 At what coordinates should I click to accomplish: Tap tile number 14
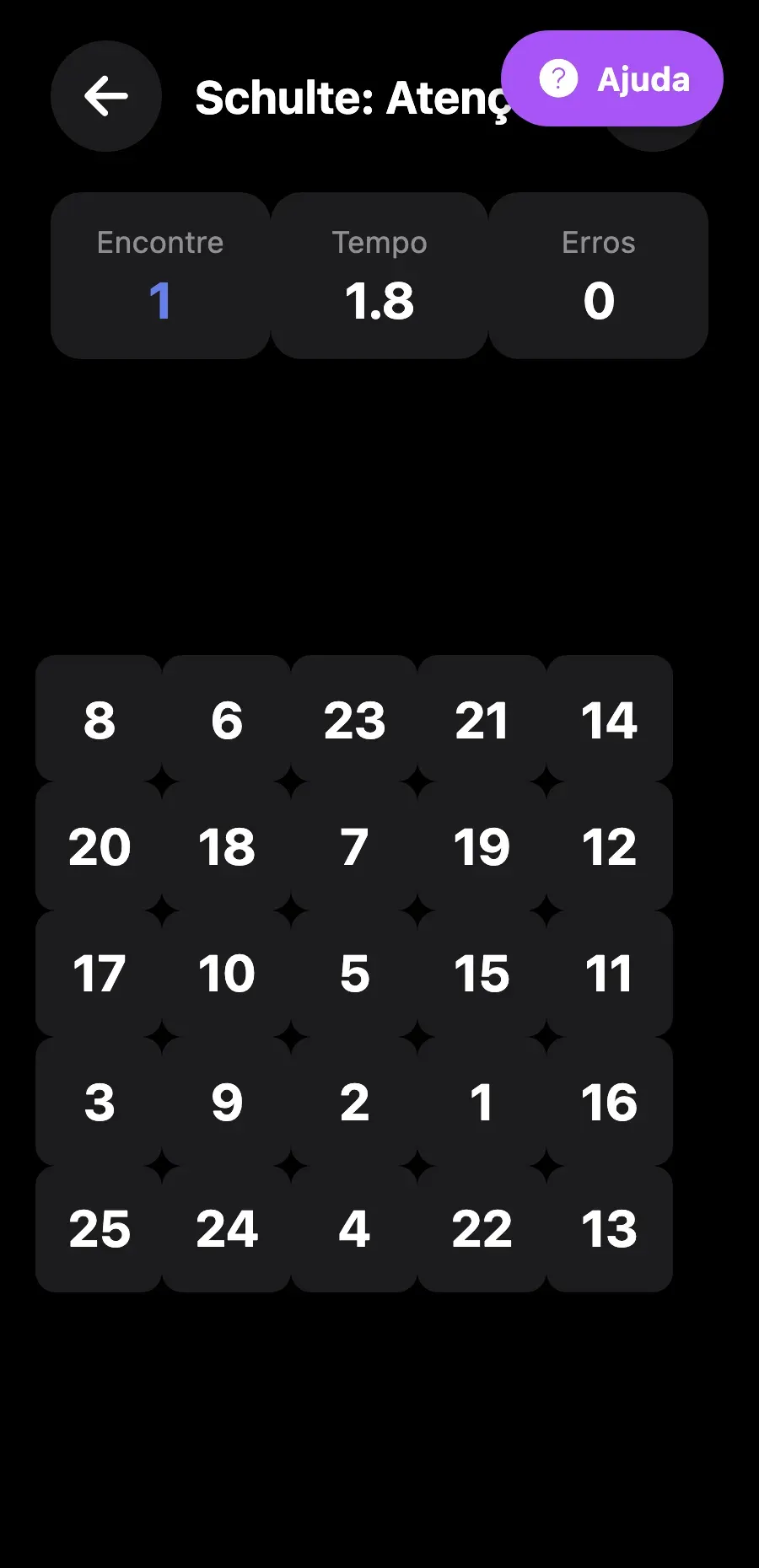(x=609, y=719)
